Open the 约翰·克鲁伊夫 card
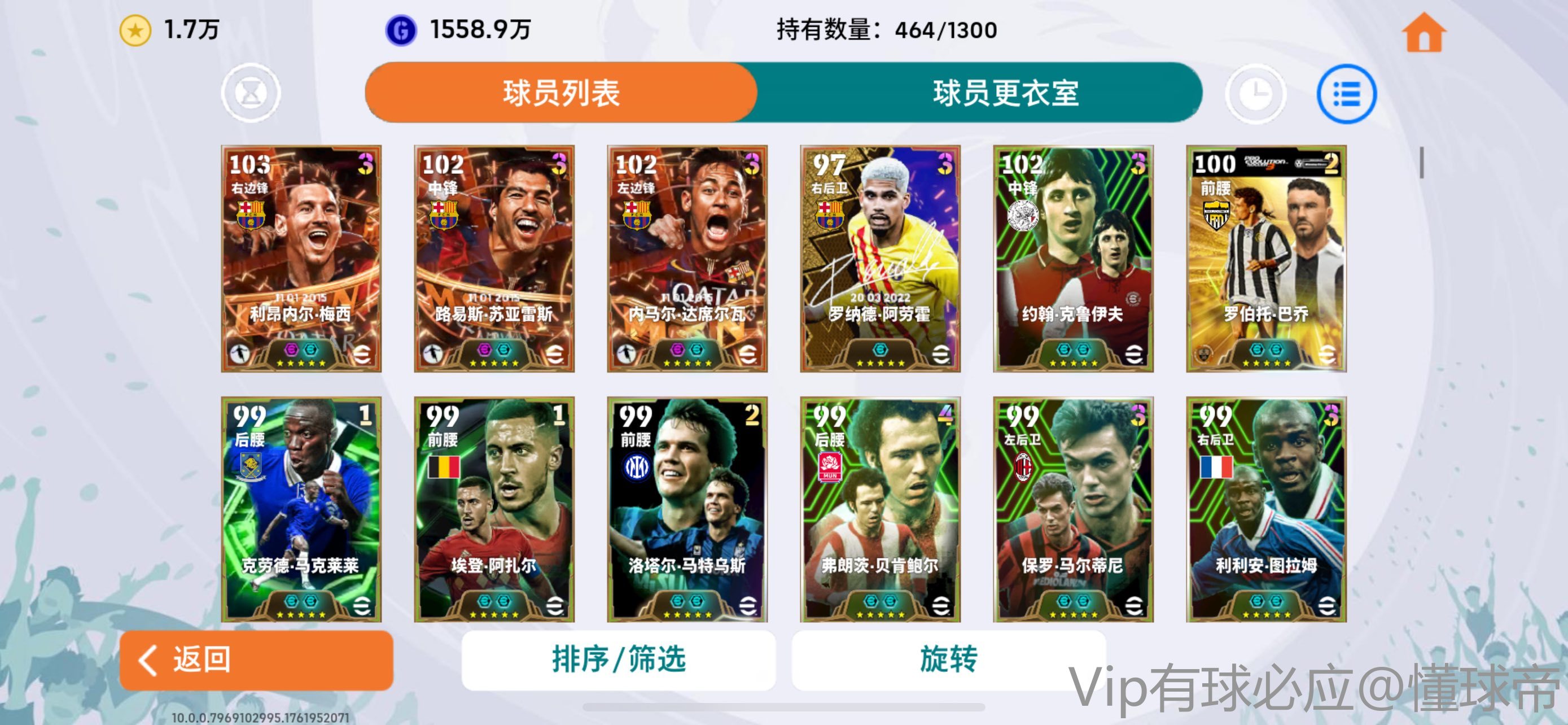Image resolution: width=1568 pixels, height=725 pixels. [x=1072, y=258]
